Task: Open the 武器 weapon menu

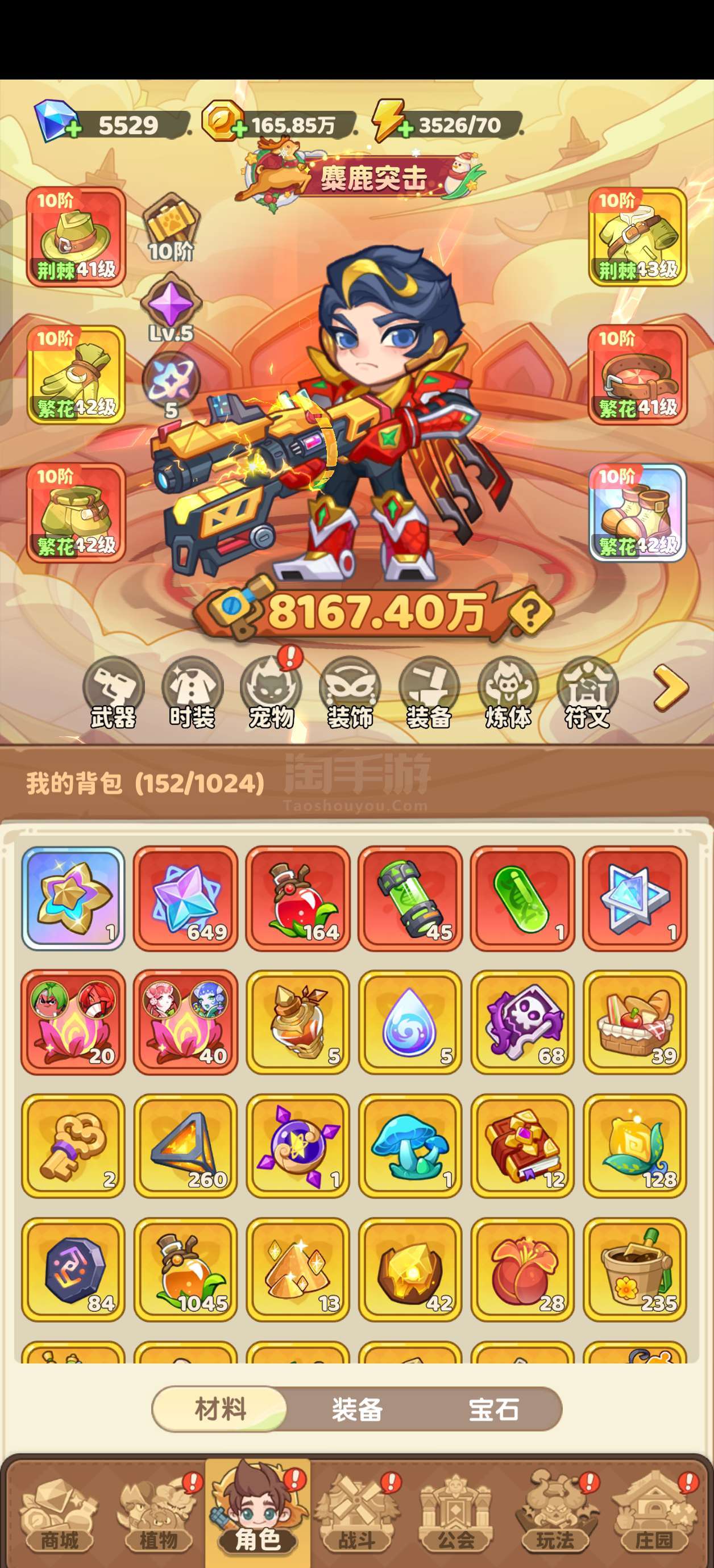Action: tap(113, 693)
